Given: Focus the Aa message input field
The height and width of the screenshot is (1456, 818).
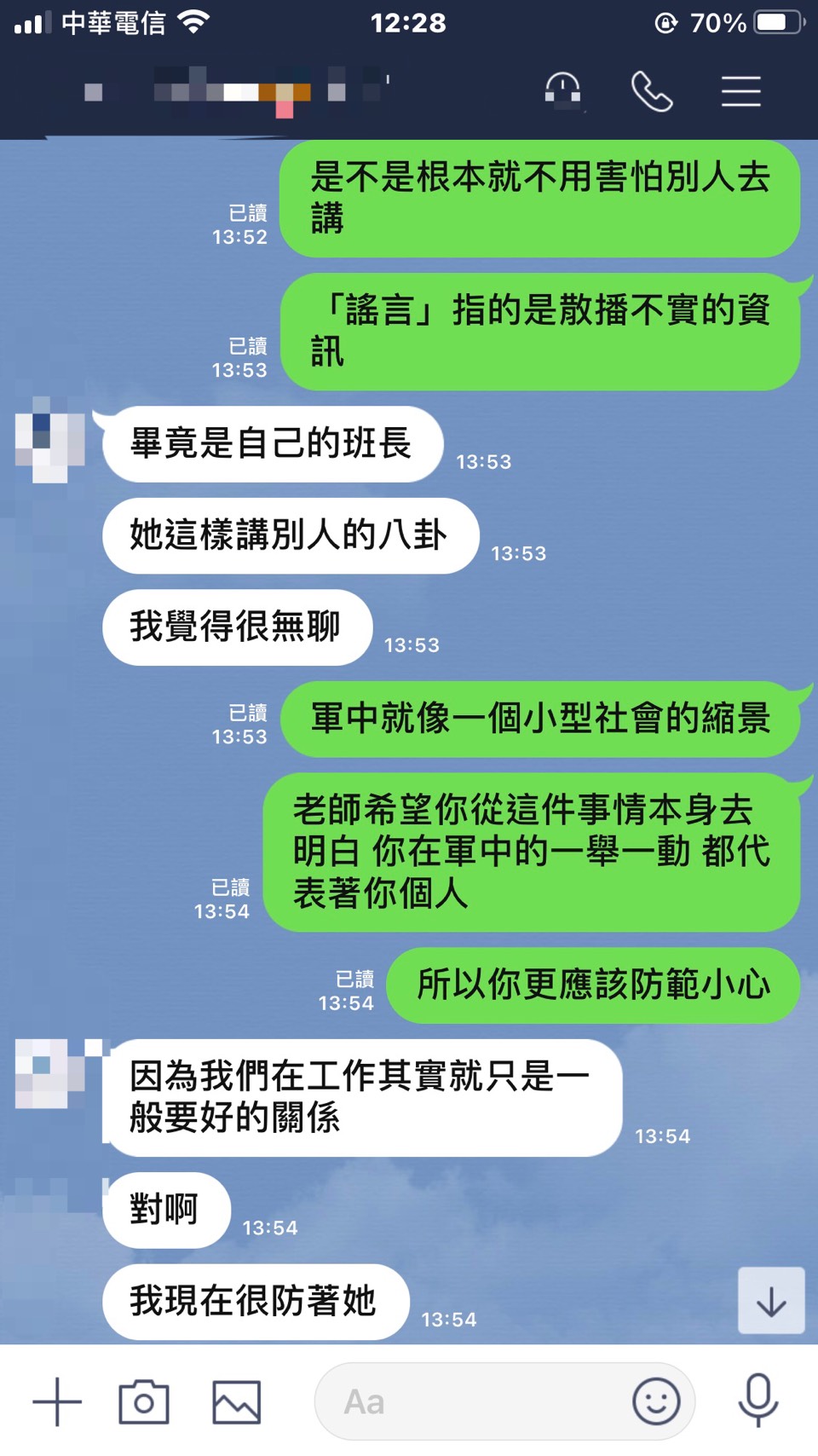Looking at the screenshot, I should [469, 1401].
